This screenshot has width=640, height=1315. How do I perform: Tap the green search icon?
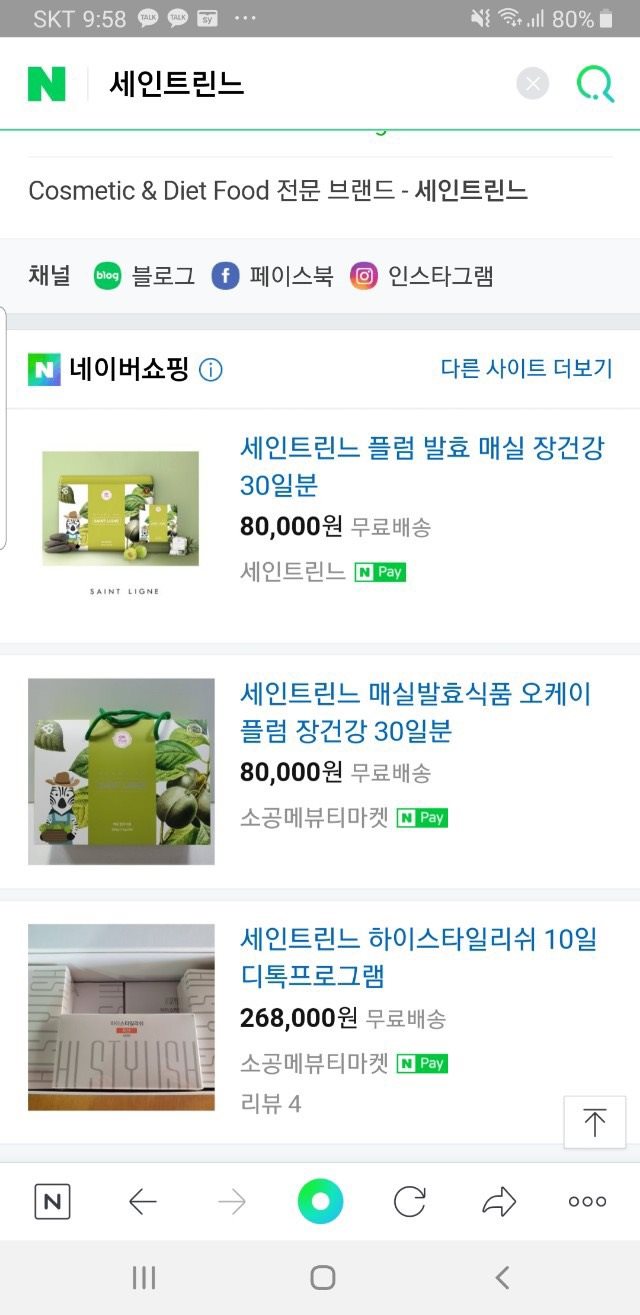[595, 84]
